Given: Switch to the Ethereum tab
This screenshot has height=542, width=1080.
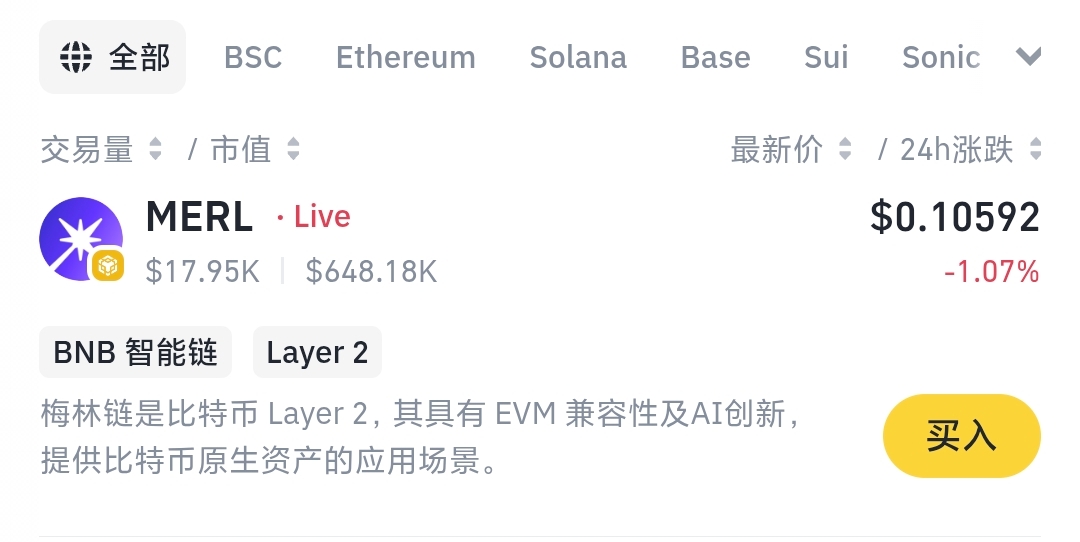Looking at the screenshot, I should click(405, 57).
